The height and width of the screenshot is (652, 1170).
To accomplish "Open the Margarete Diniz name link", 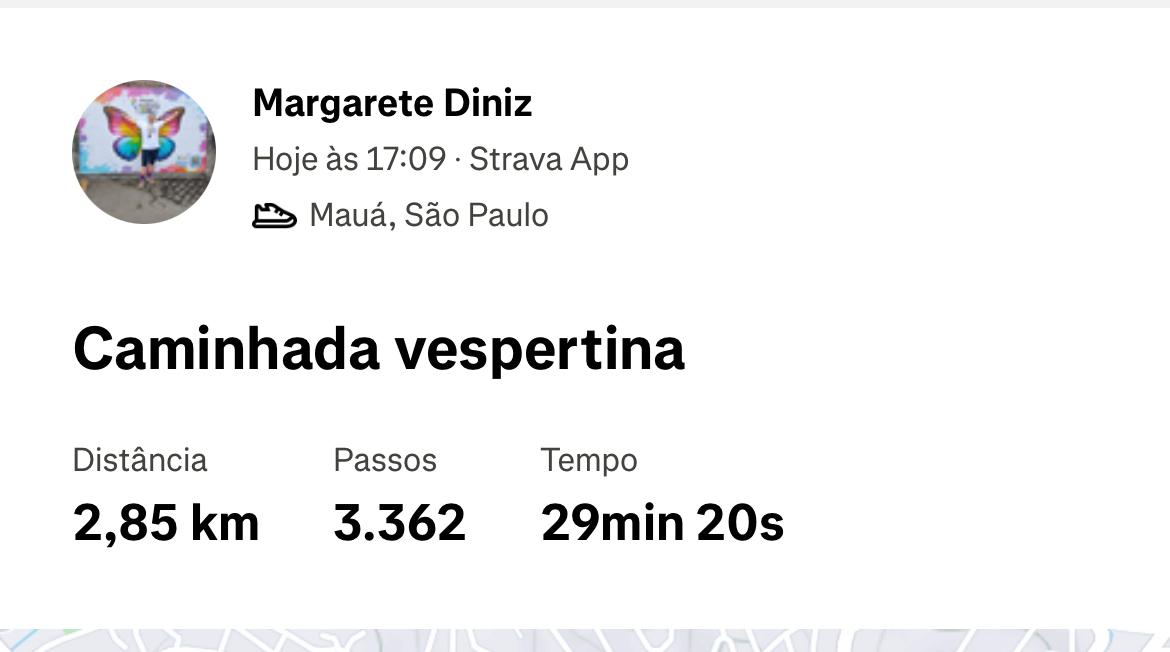I will click(392, 103).
